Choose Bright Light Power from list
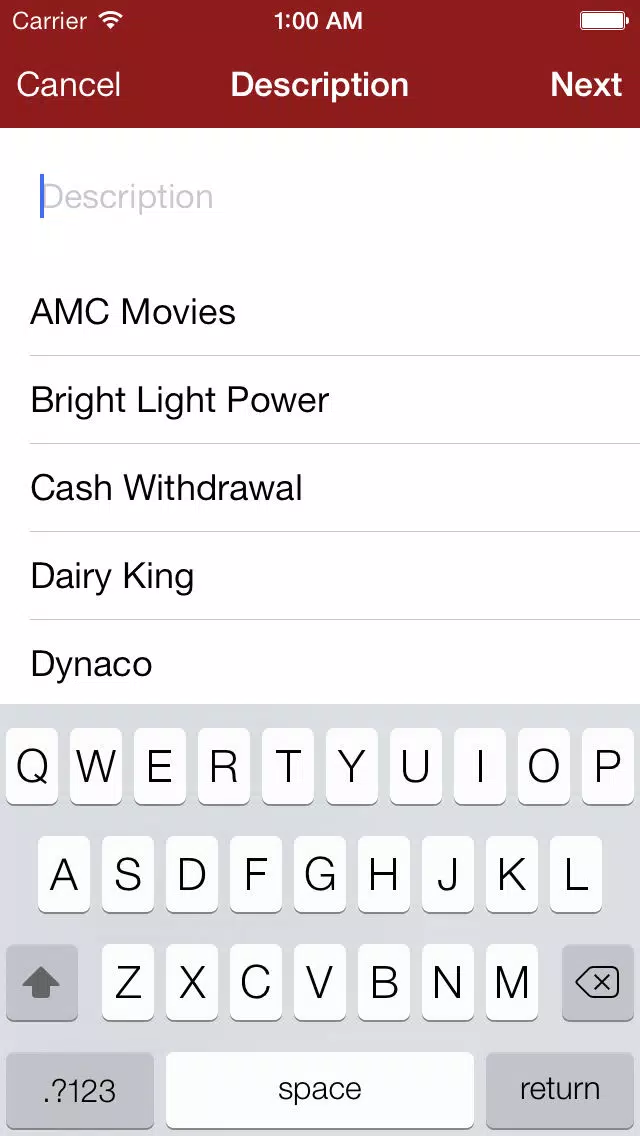Image resolution: width=640 pixels, height=1136 pixels. (x=320, y=400)
